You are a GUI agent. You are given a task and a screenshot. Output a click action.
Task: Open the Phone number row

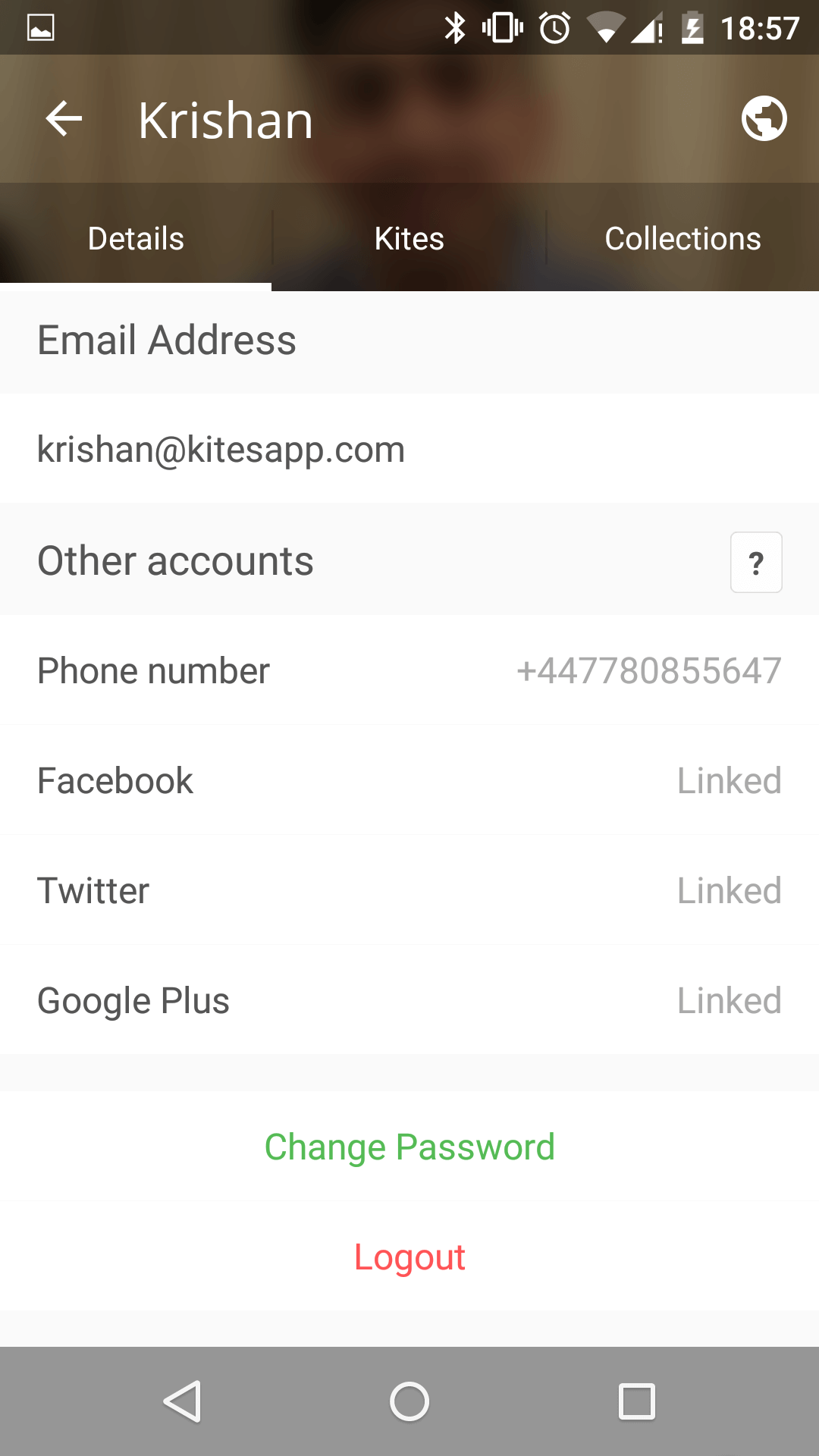pyautogui.click(x=409, y=670)
